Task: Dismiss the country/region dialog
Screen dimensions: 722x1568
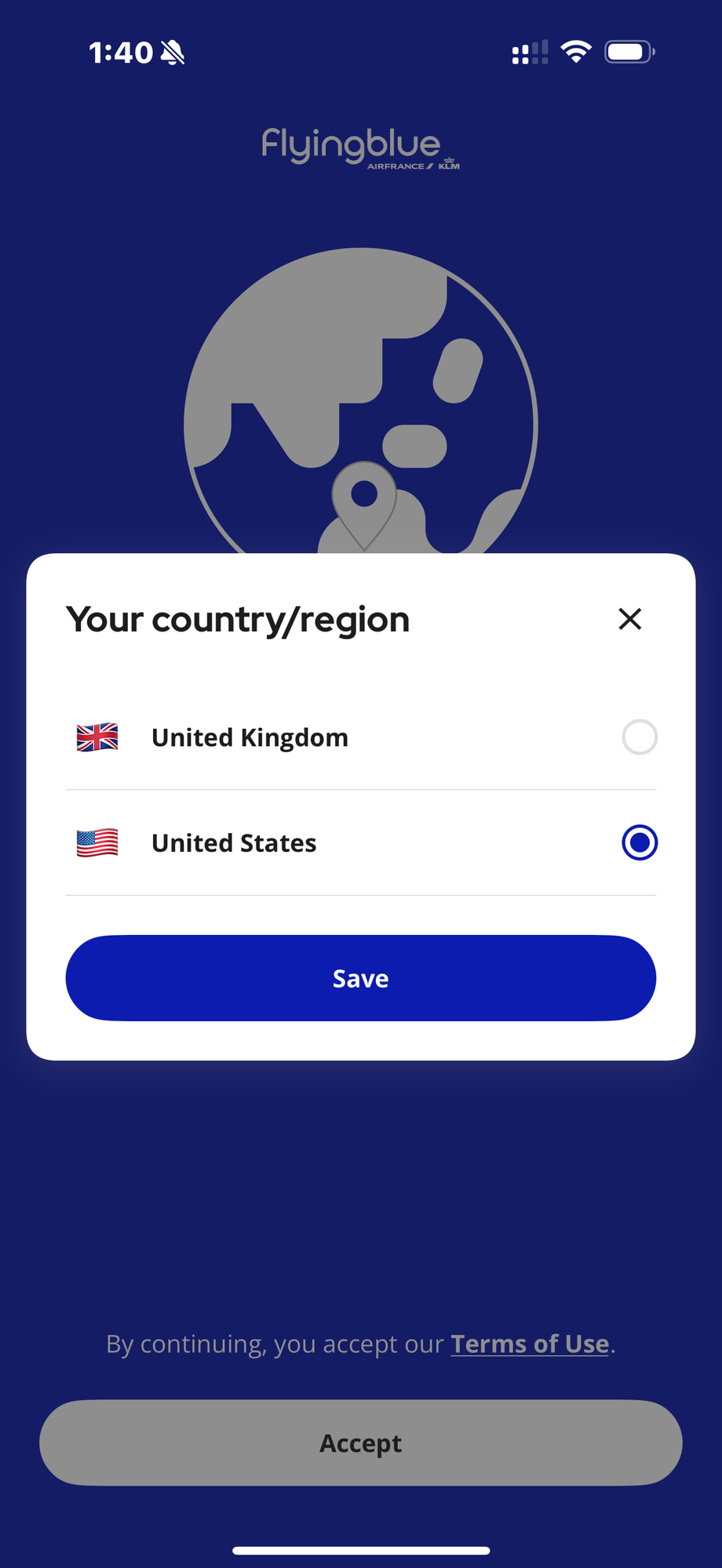Action: pyautogui.click(x=630, y=619)
